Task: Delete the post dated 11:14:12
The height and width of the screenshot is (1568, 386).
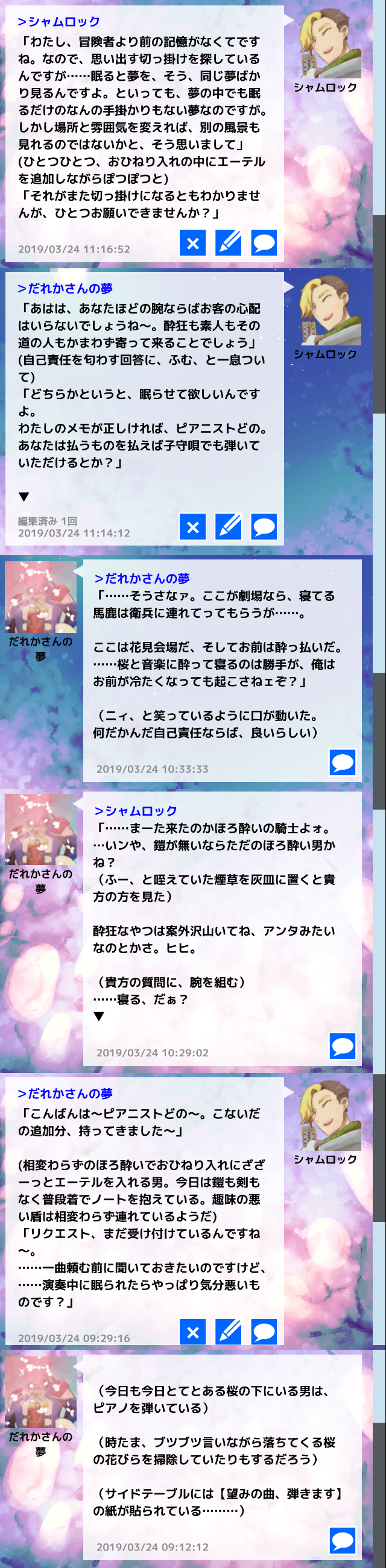Action: (x=192, y=526)
